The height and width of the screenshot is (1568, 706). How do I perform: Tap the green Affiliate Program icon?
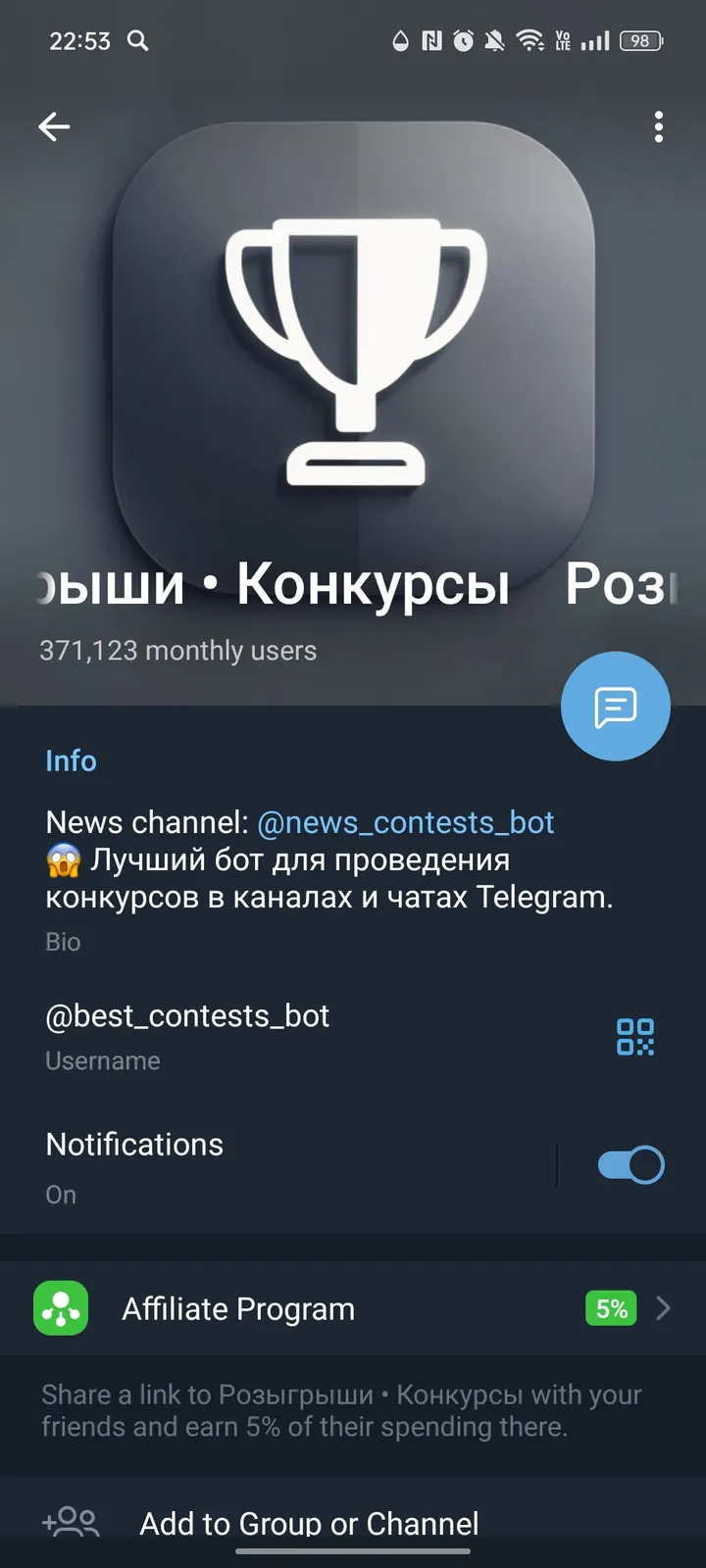pyautogui.click(x=61, y=1308)
